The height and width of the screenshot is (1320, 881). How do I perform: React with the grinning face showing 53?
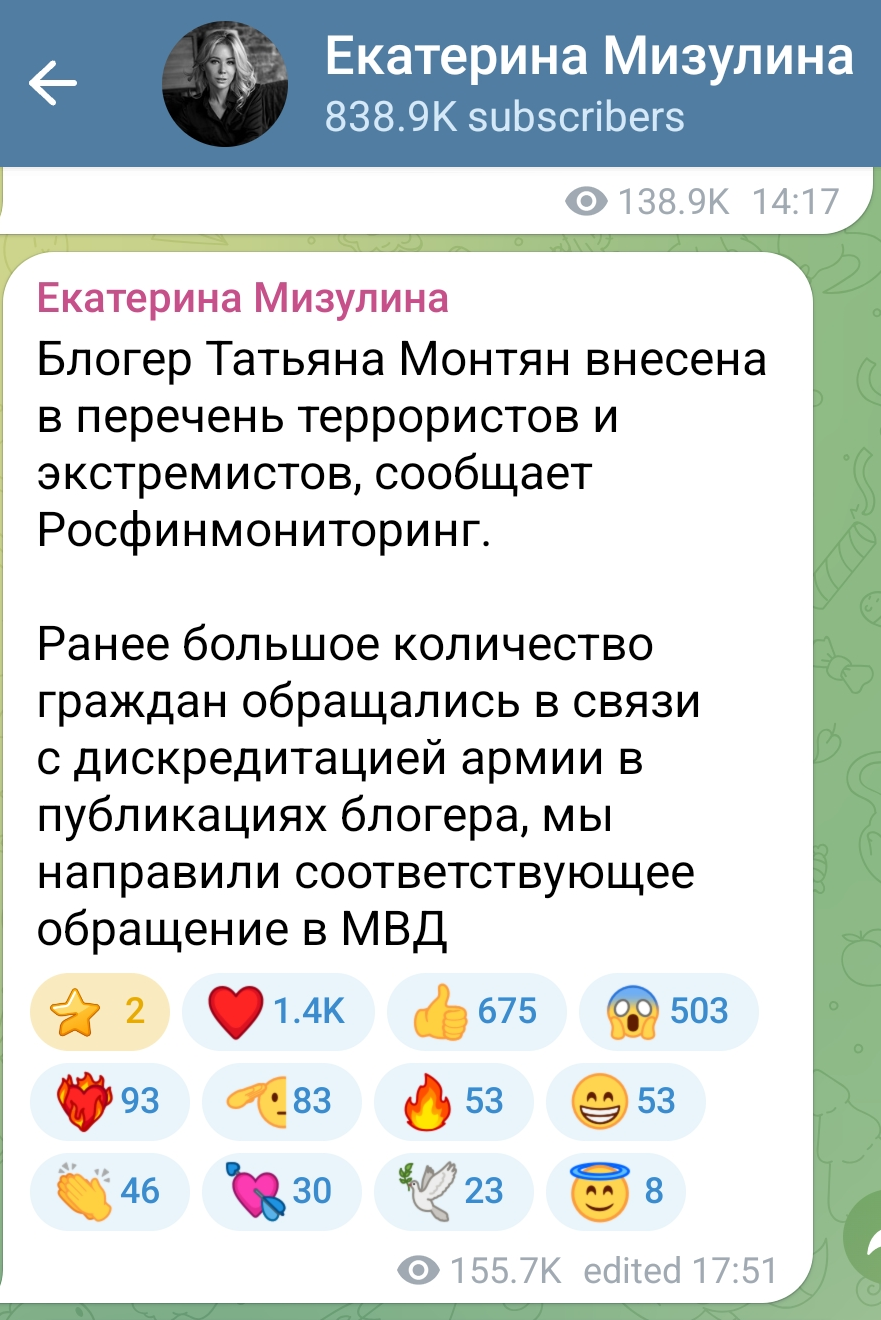coord(624,1102)
